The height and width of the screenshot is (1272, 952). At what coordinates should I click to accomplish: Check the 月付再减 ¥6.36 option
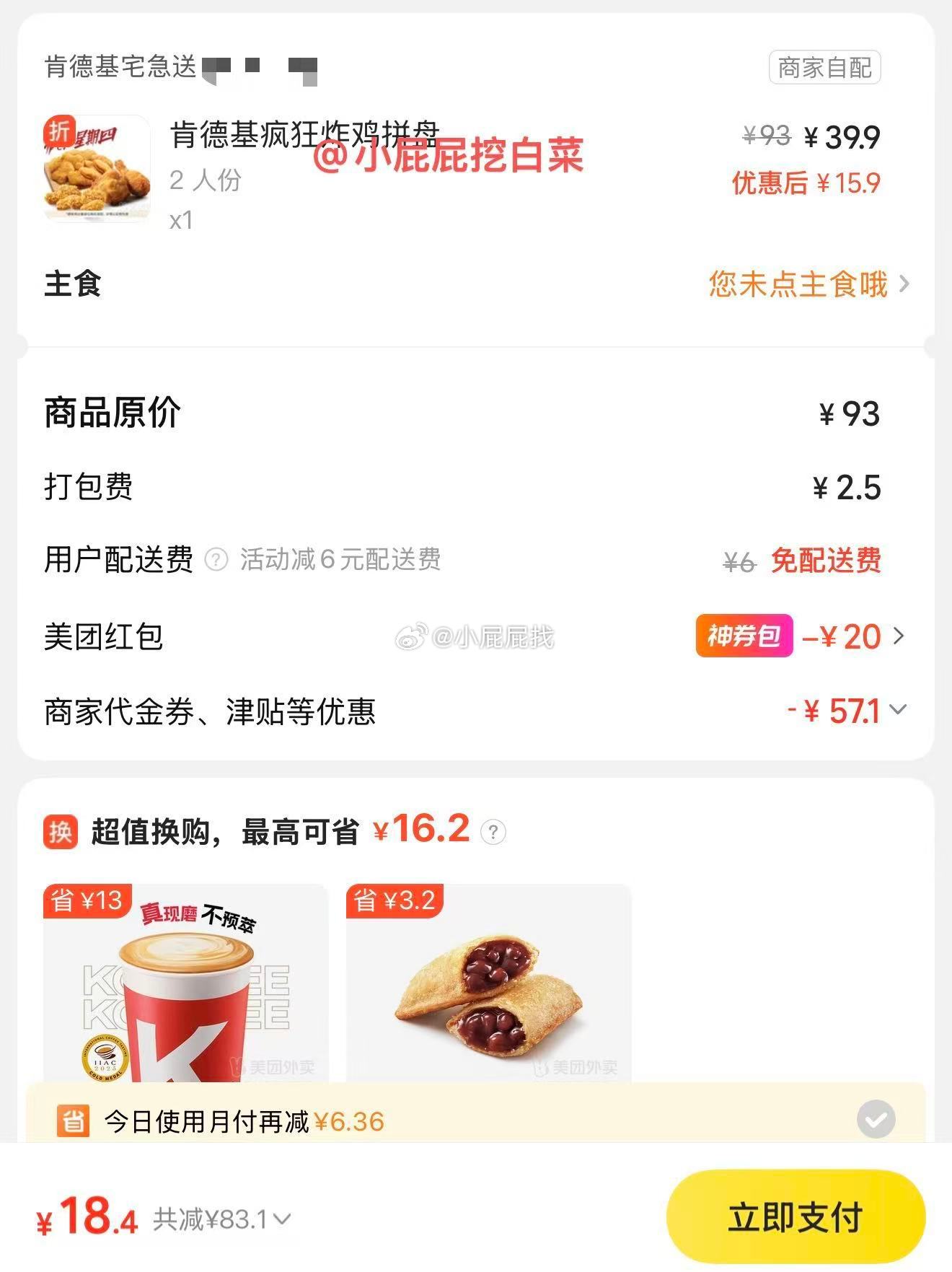pyautogui.click(x=876, y=1120)
